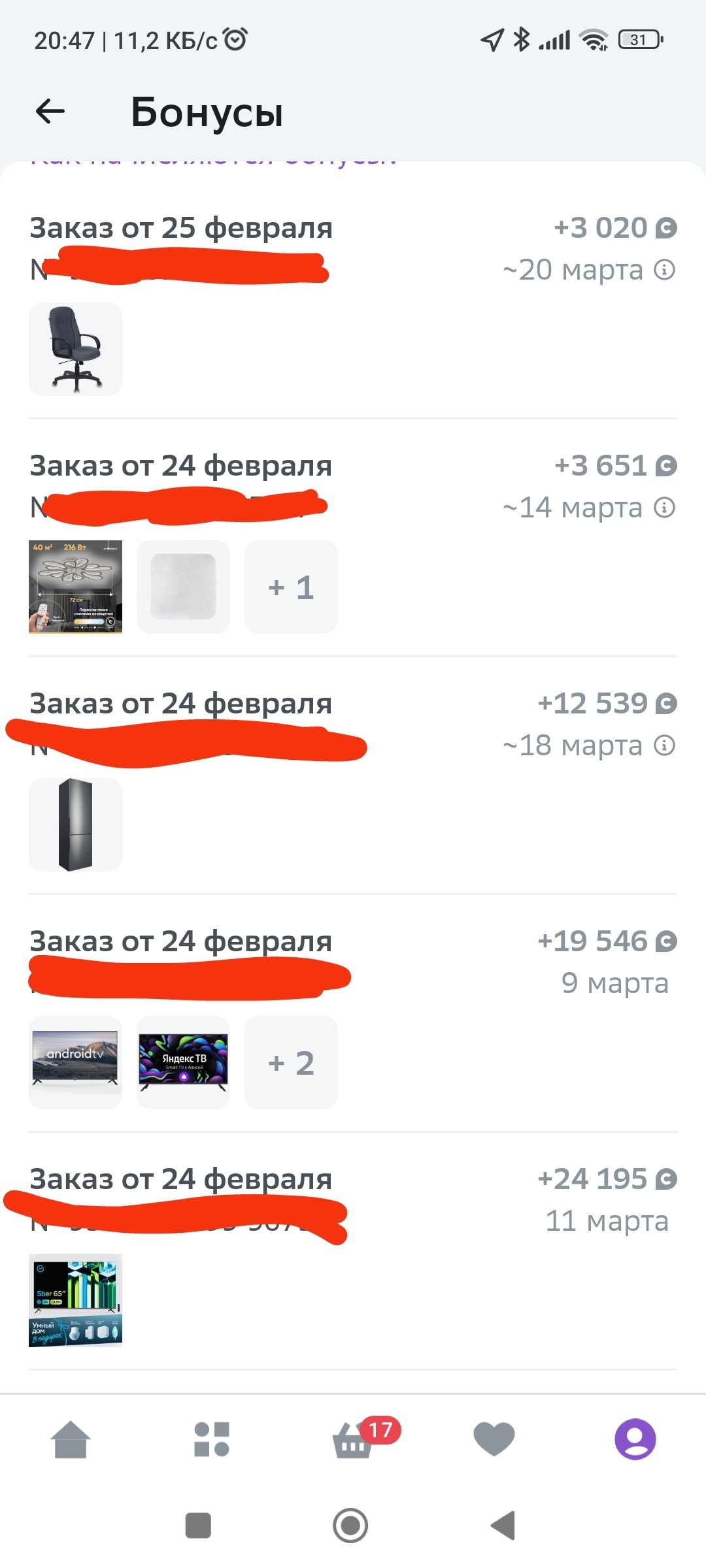
Task: Open the refrigerator product thumbnail
Action: pyautogui.click(x=75, y=825)
